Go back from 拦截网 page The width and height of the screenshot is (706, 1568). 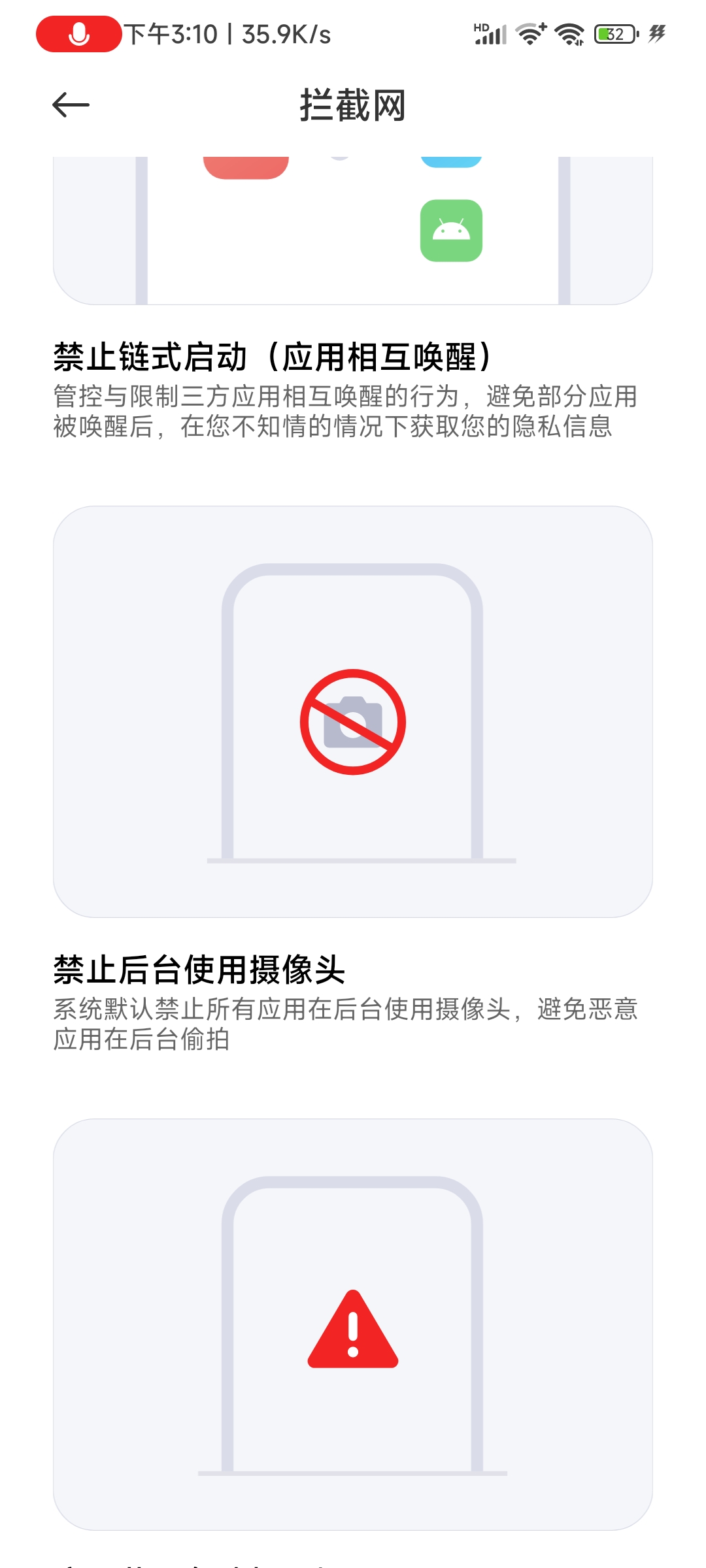[71, 105]
